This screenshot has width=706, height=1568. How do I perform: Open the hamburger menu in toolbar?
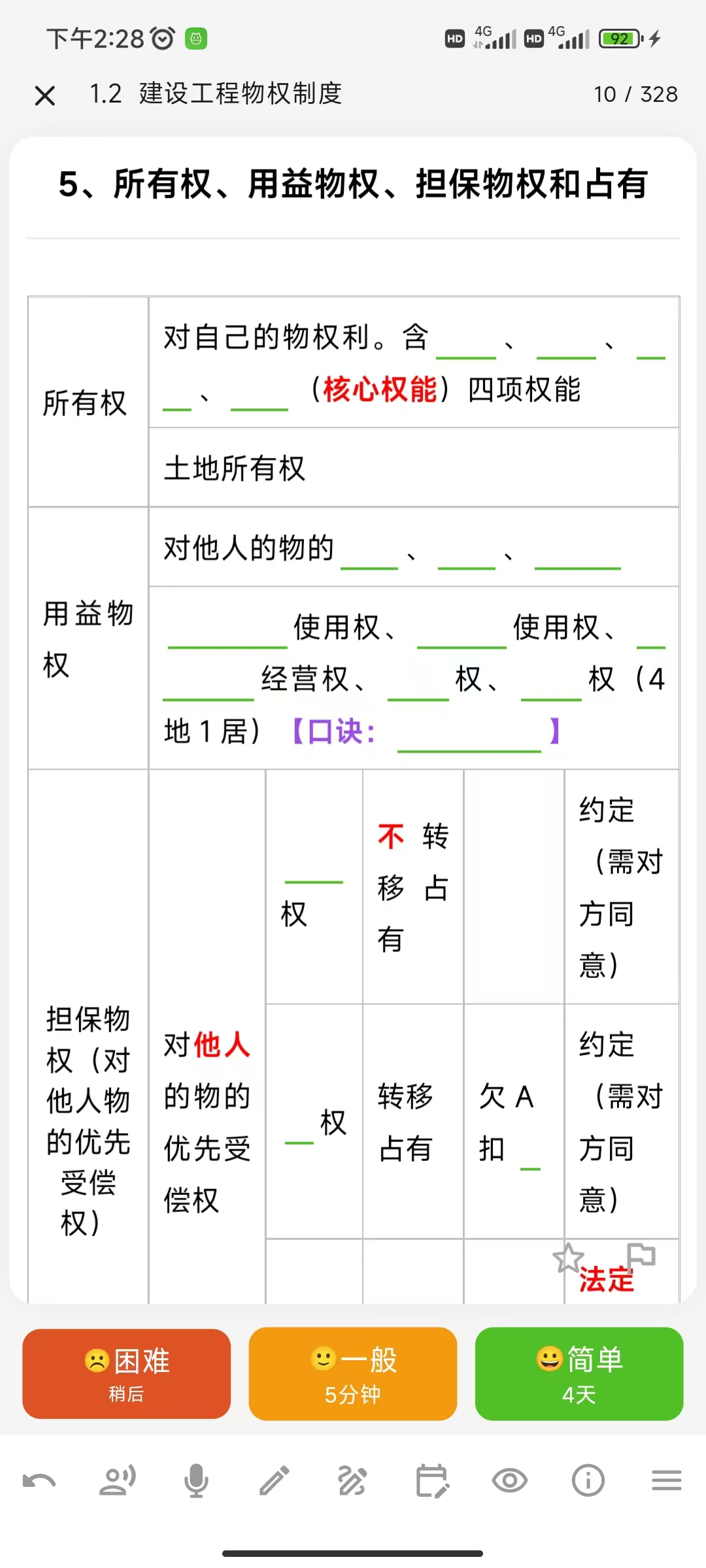tap(667, 1480)
